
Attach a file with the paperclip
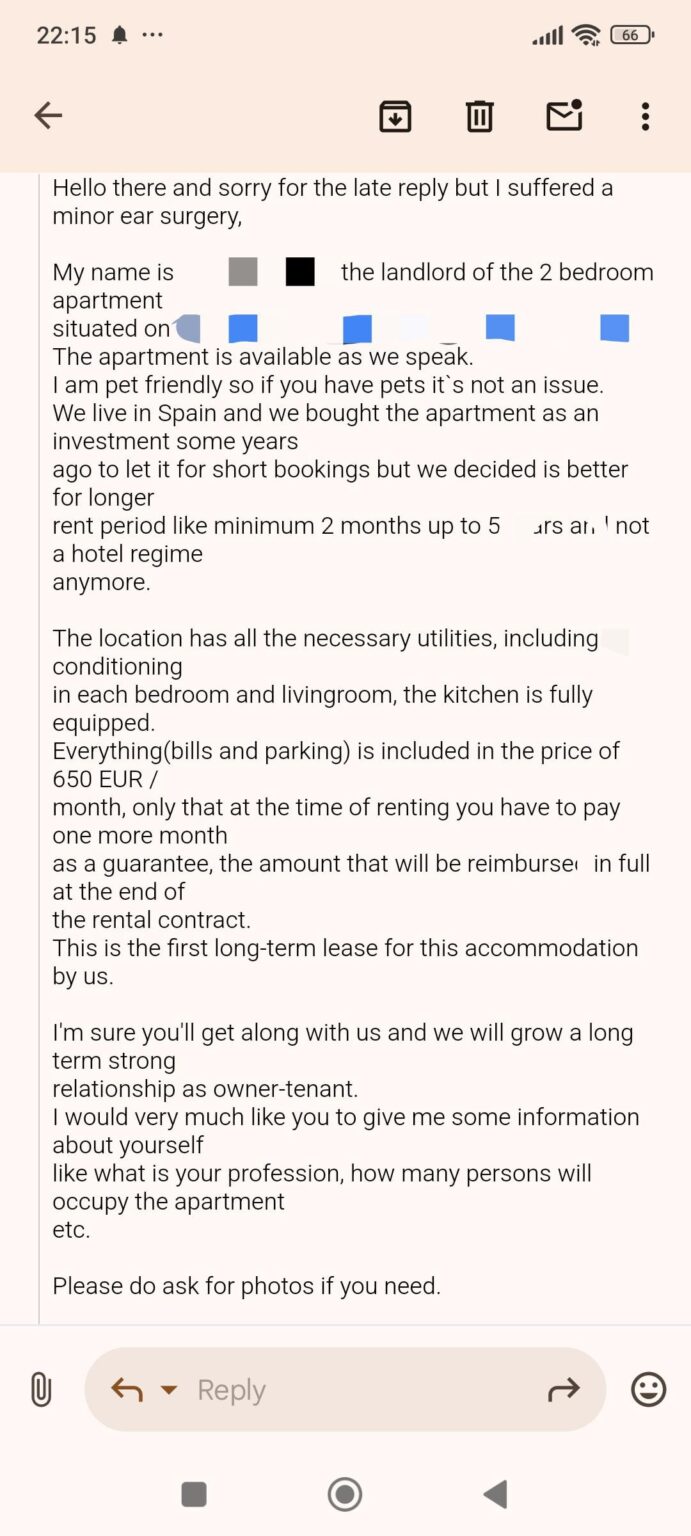pyautogui.click(x=41, y=1389)
